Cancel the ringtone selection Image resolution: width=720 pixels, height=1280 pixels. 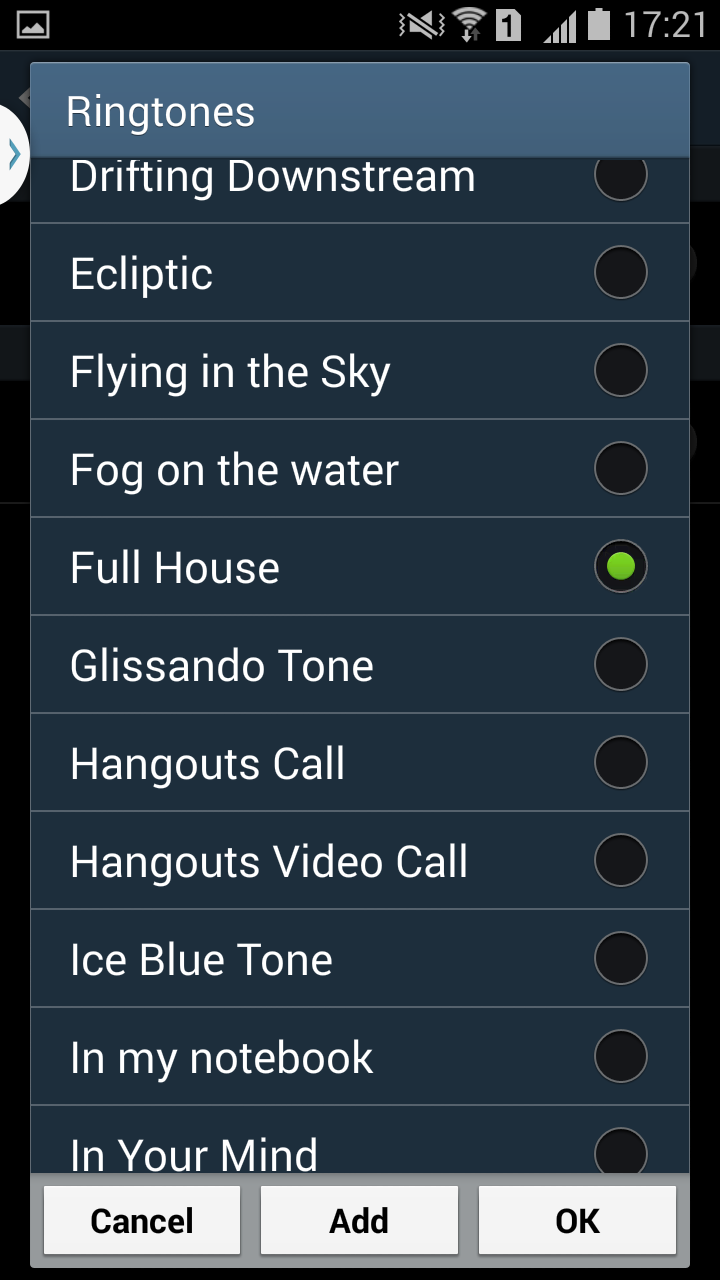(142, 1220)
